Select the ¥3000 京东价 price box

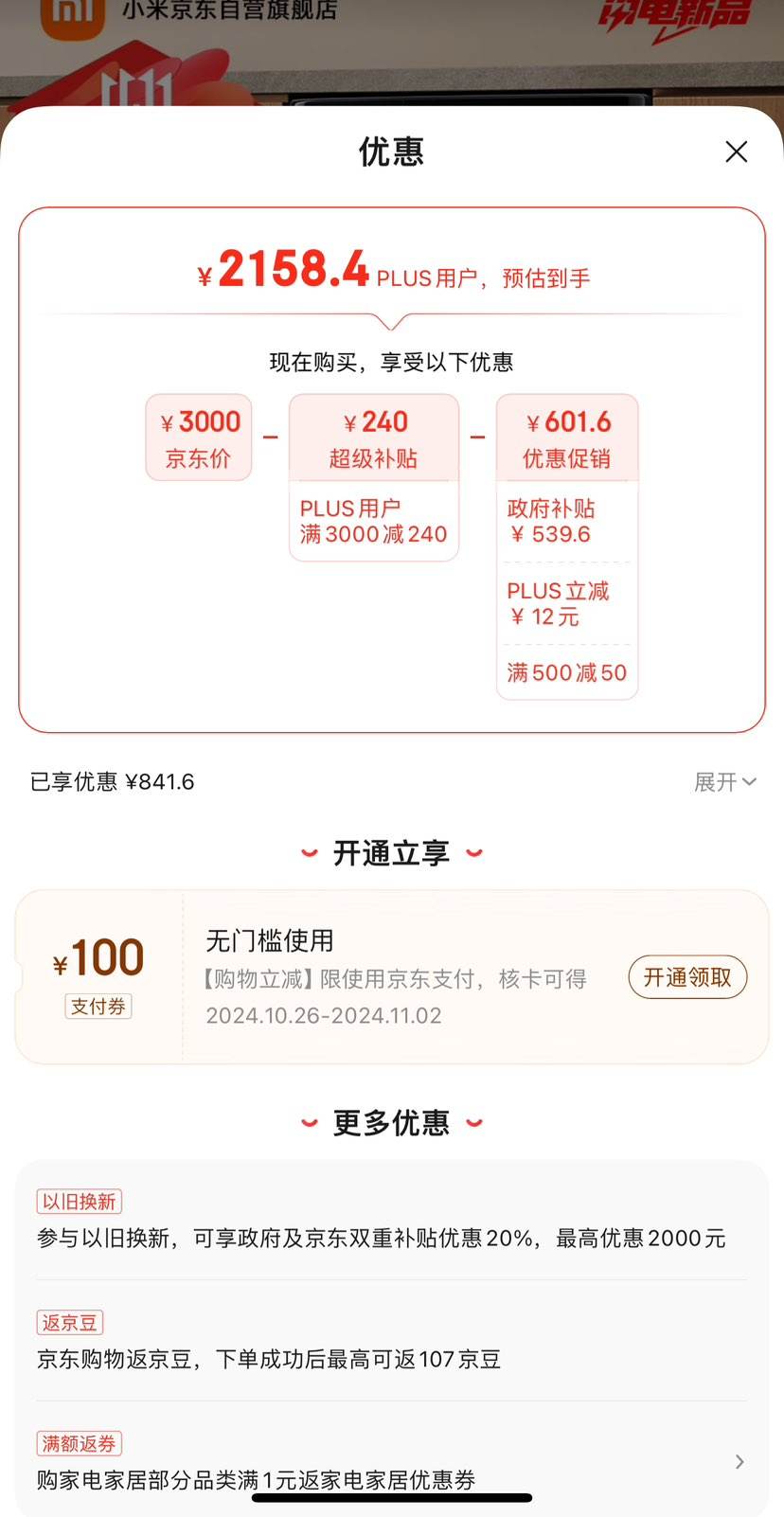click(198, 437)
